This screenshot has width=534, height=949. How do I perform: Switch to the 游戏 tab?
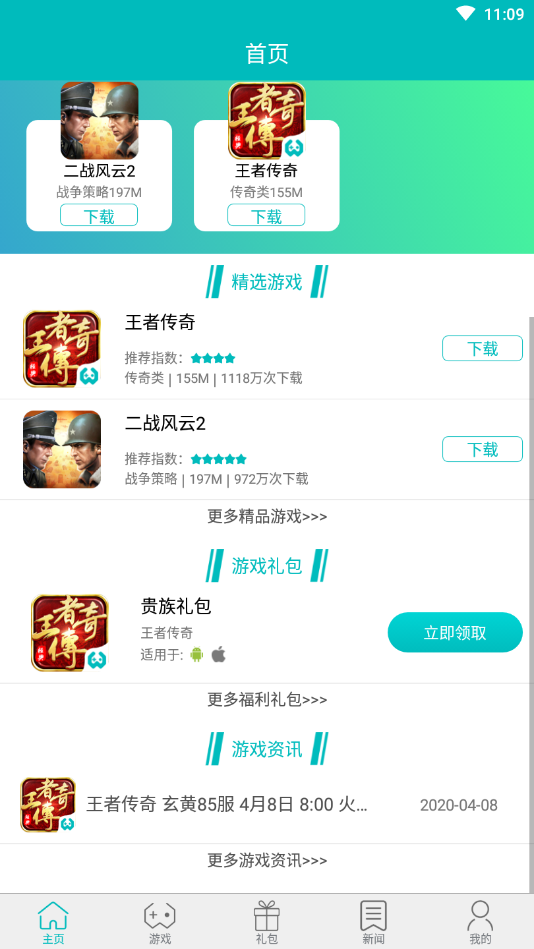160,922
